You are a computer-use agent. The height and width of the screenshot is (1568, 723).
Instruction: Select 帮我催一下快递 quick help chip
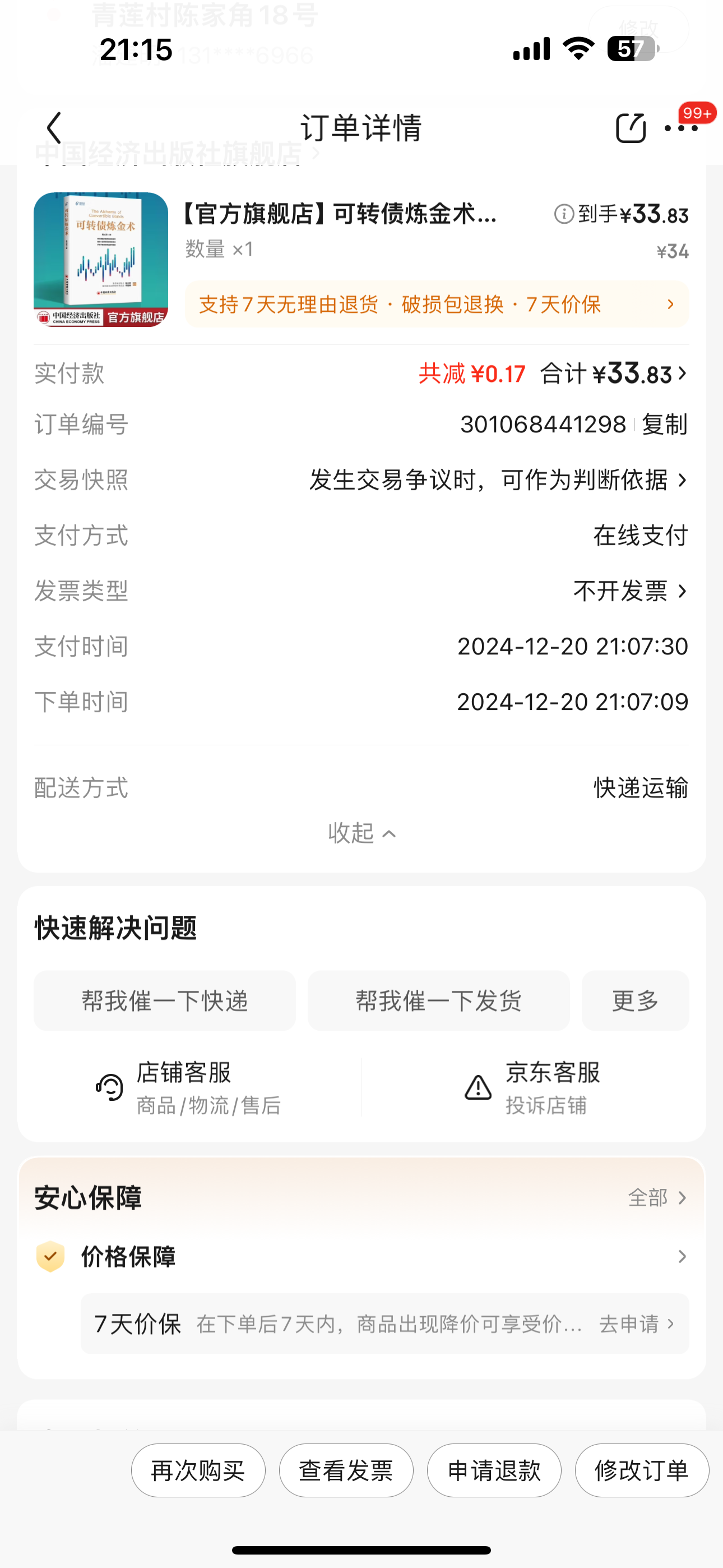pos(164,1000)
